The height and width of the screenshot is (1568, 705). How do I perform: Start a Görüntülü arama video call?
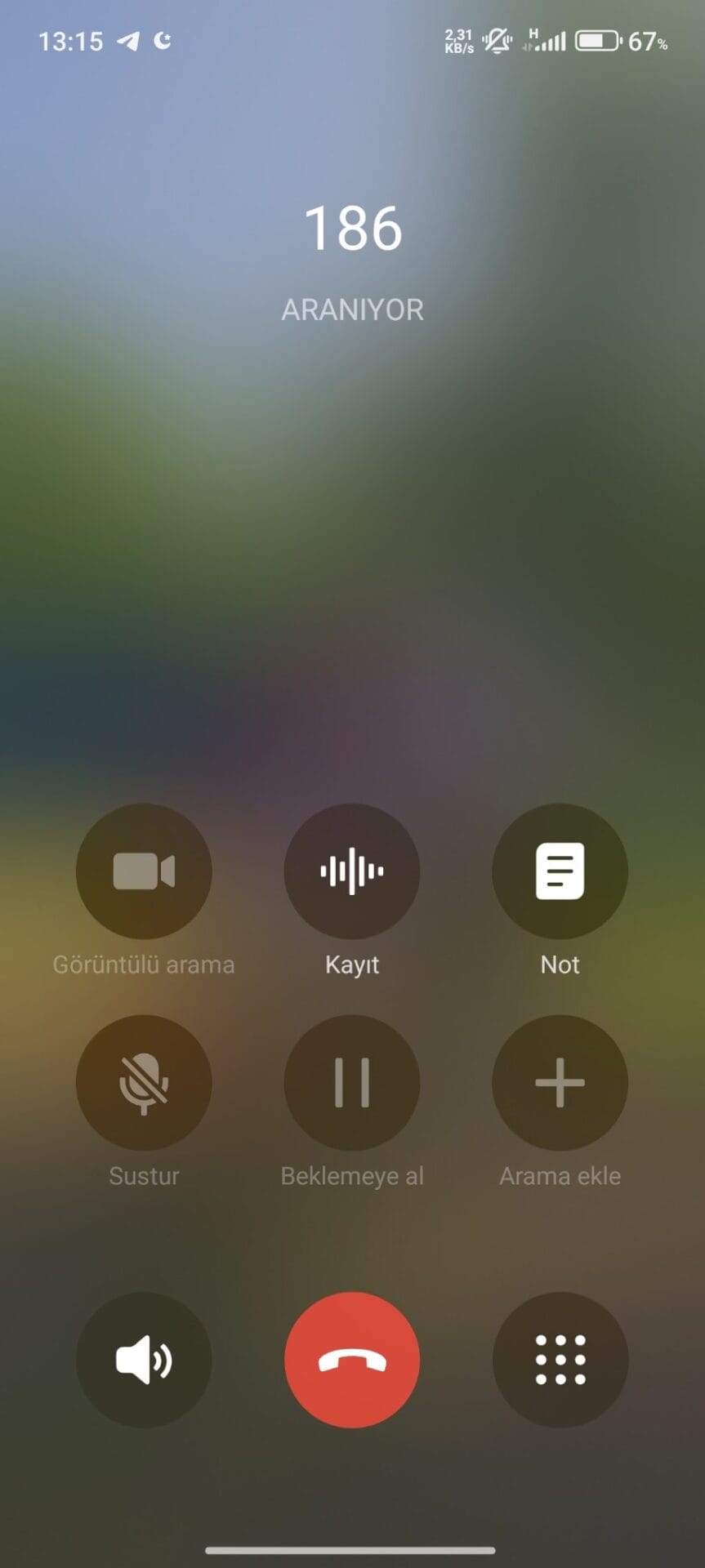144,871
